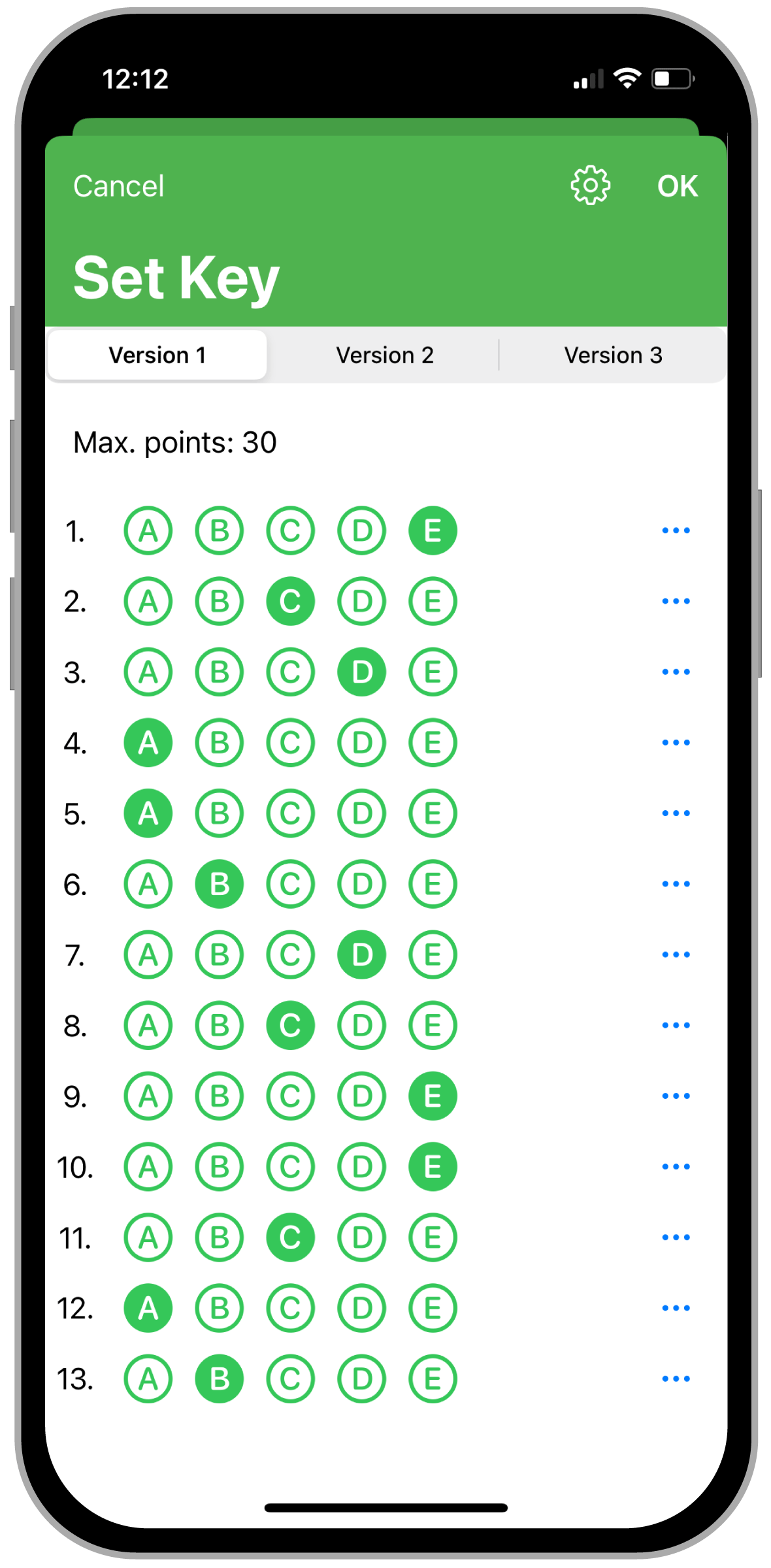This screenshot has height=1568, width=771.
Task: Select answer B for question 9
Action: click(220, 1096)
